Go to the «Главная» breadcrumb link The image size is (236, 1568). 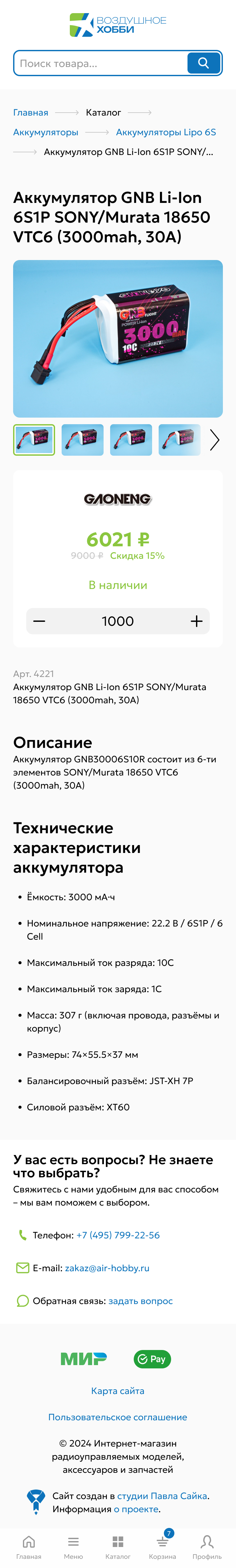pos(30,113)
